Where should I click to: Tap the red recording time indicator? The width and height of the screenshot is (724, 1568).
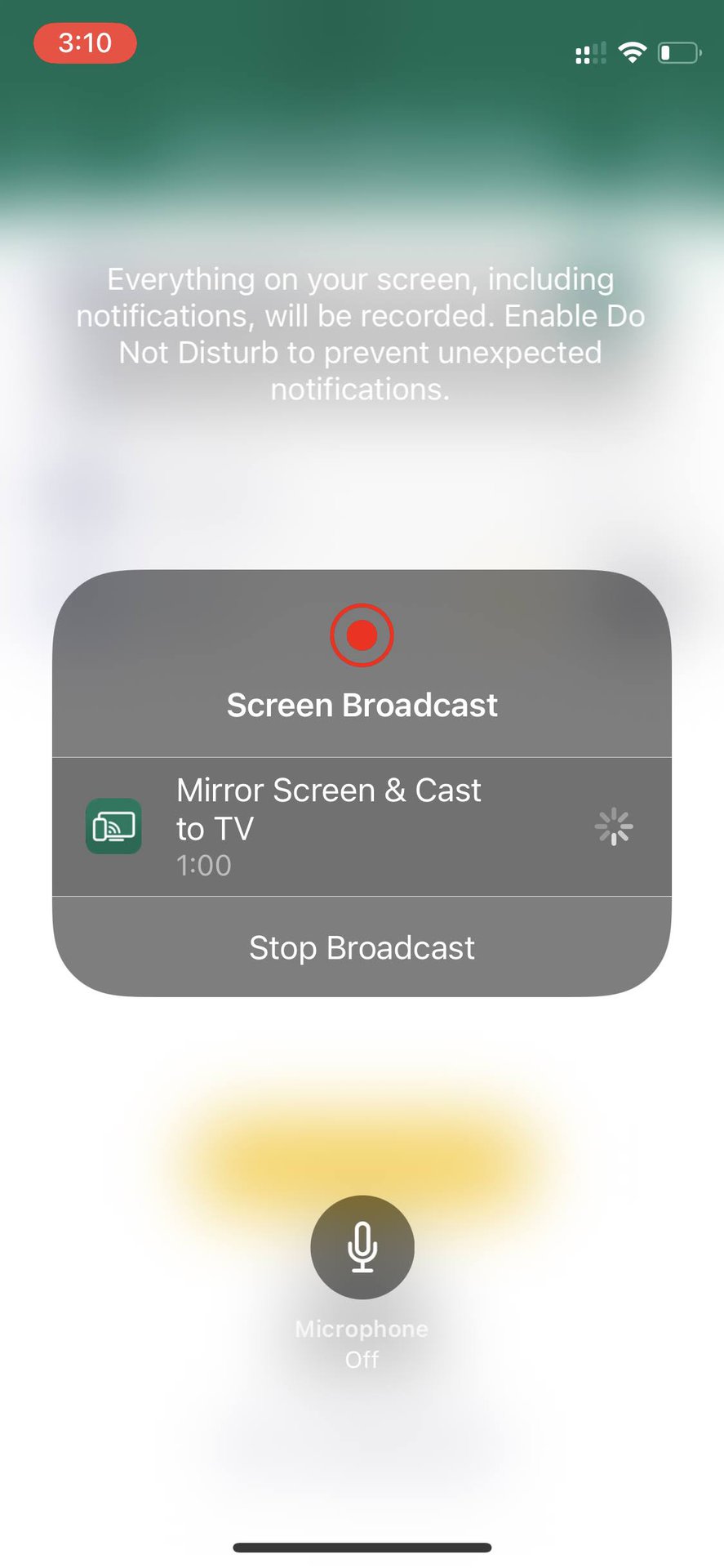[x=85, y=43]
